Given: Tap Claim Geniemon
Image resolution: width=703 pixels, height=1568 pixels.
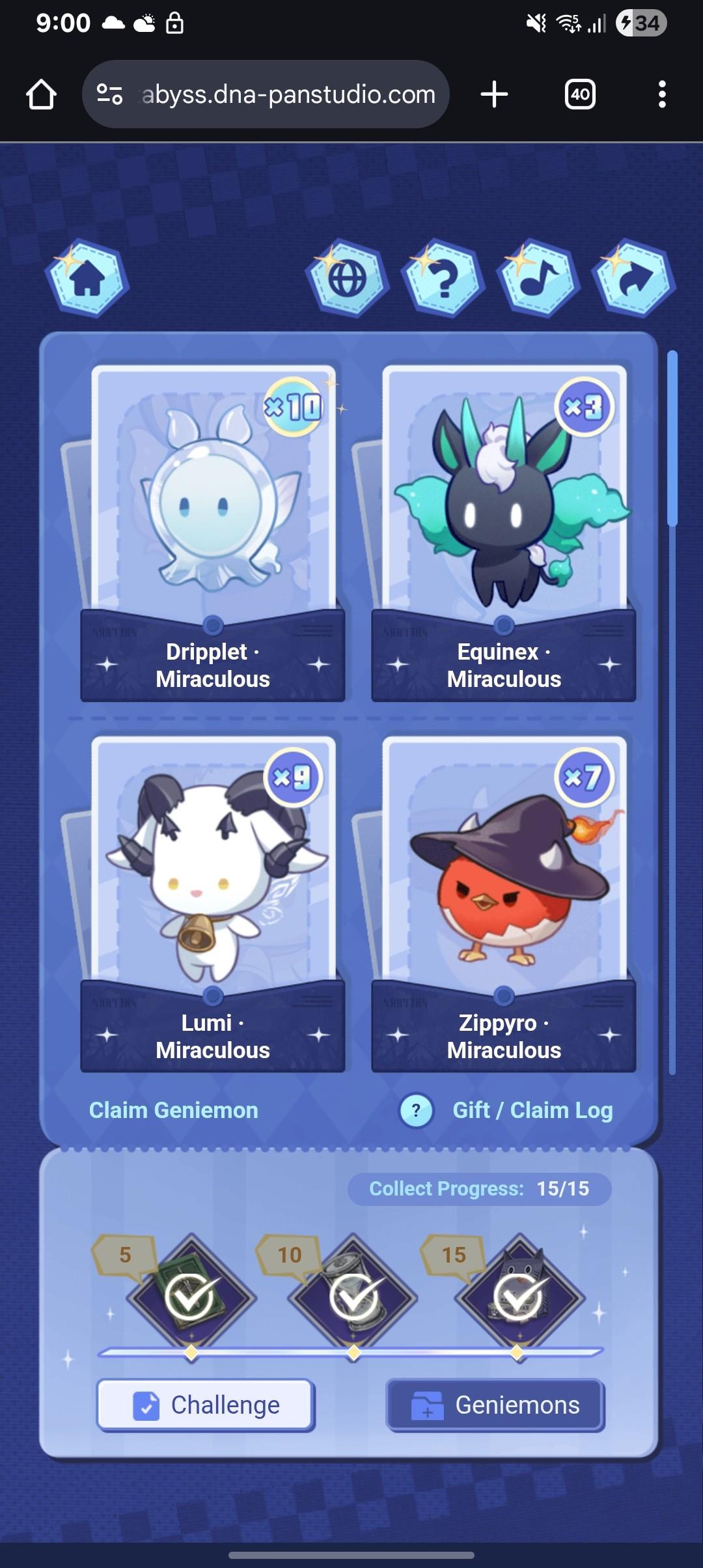Looking at the screenshot, I should 174,1110.
